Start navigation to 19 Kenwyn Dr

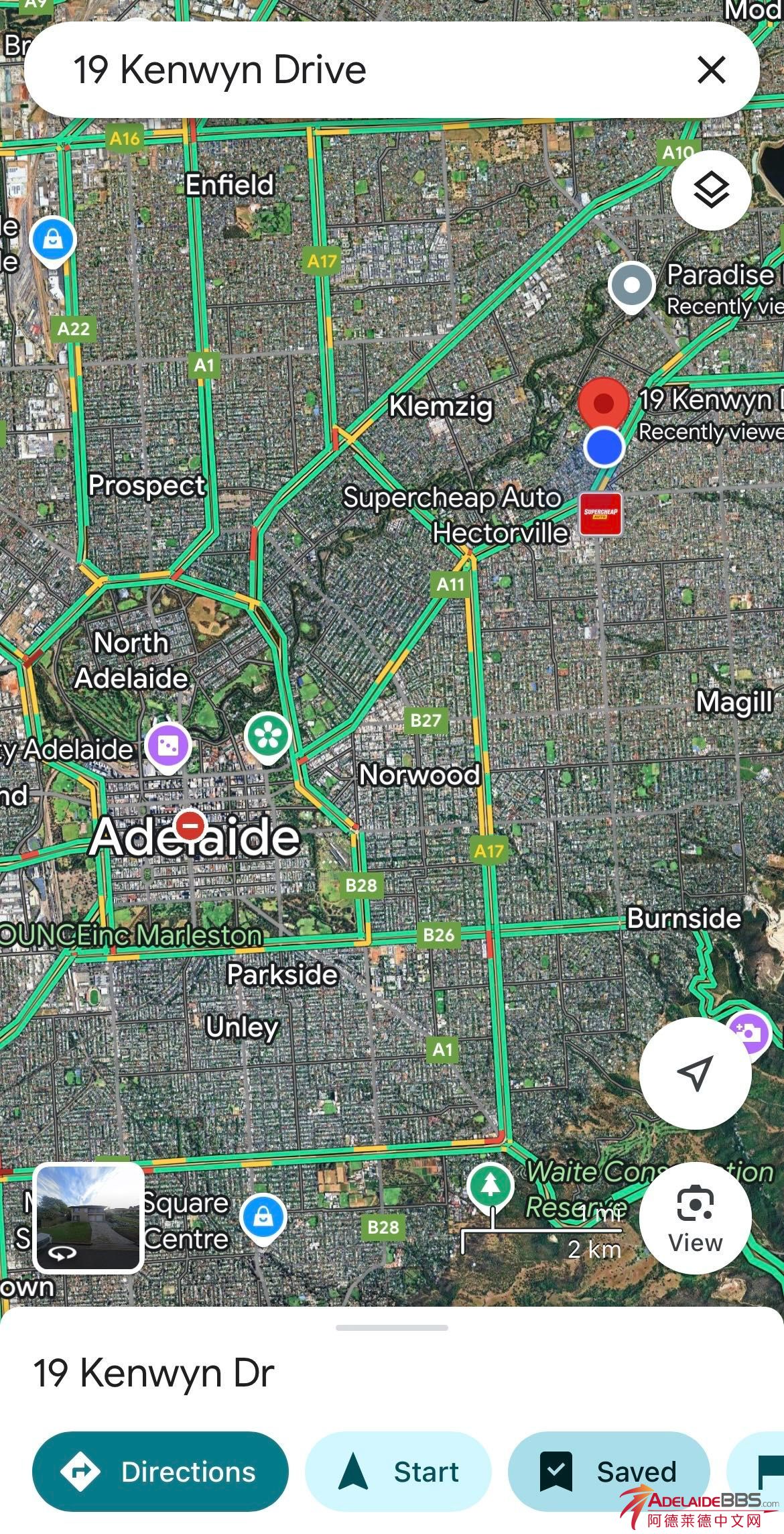point(399,1472)
